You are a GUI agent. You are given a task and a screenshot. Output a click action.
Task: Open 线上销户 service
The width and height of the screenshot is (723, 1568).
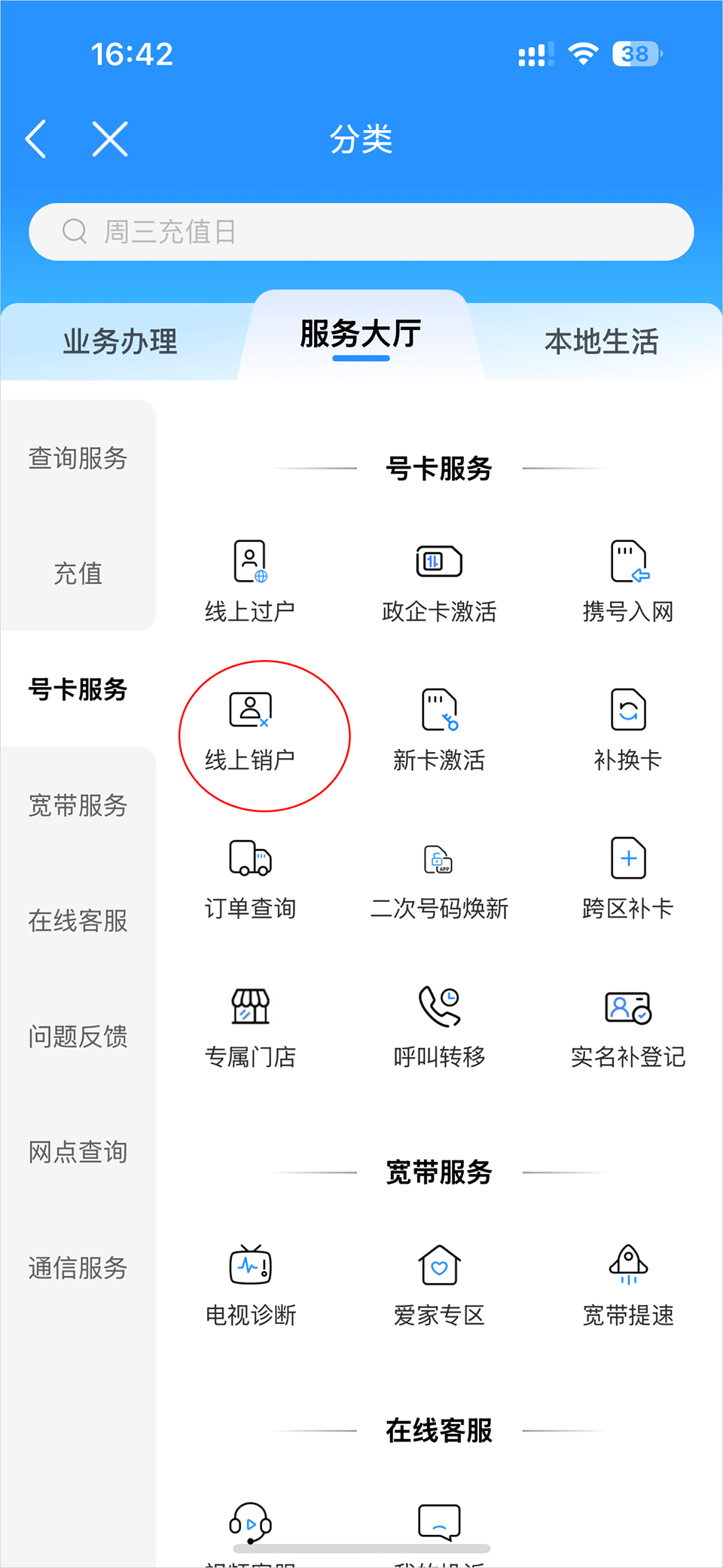pos(250,729)
